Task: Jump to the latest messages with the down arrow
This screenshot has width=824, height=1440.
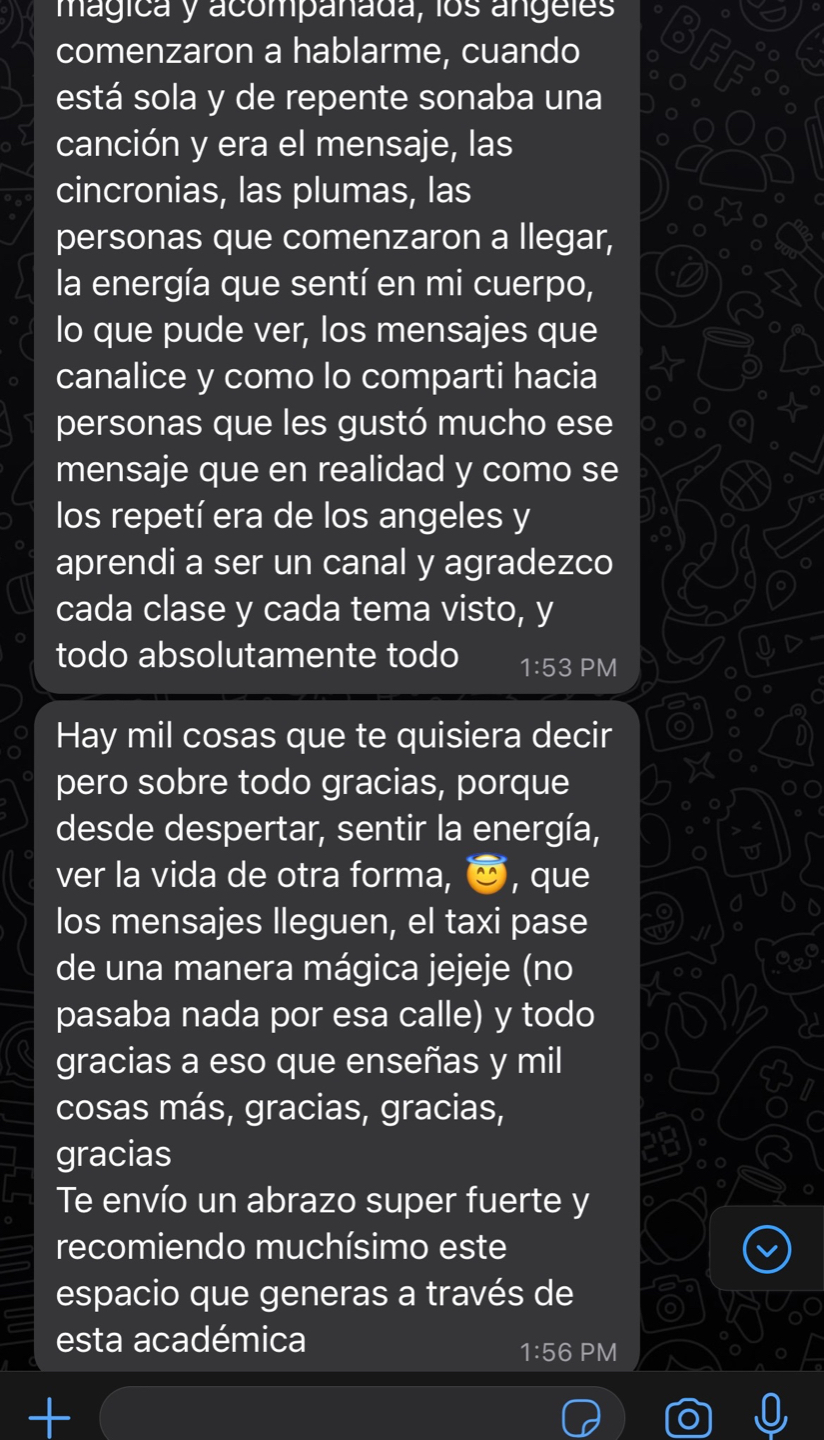Action: pyautogui.click(x=767, y=1249)
